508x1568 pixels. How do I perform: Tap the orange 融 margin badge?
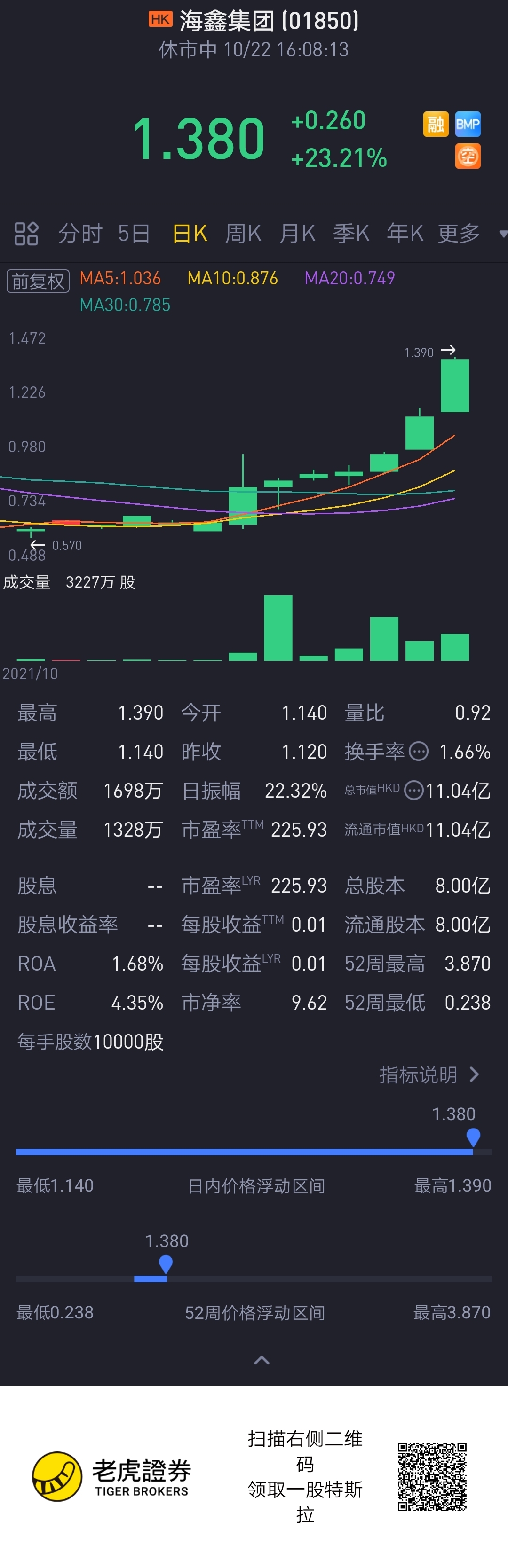(x=436, y=124)
